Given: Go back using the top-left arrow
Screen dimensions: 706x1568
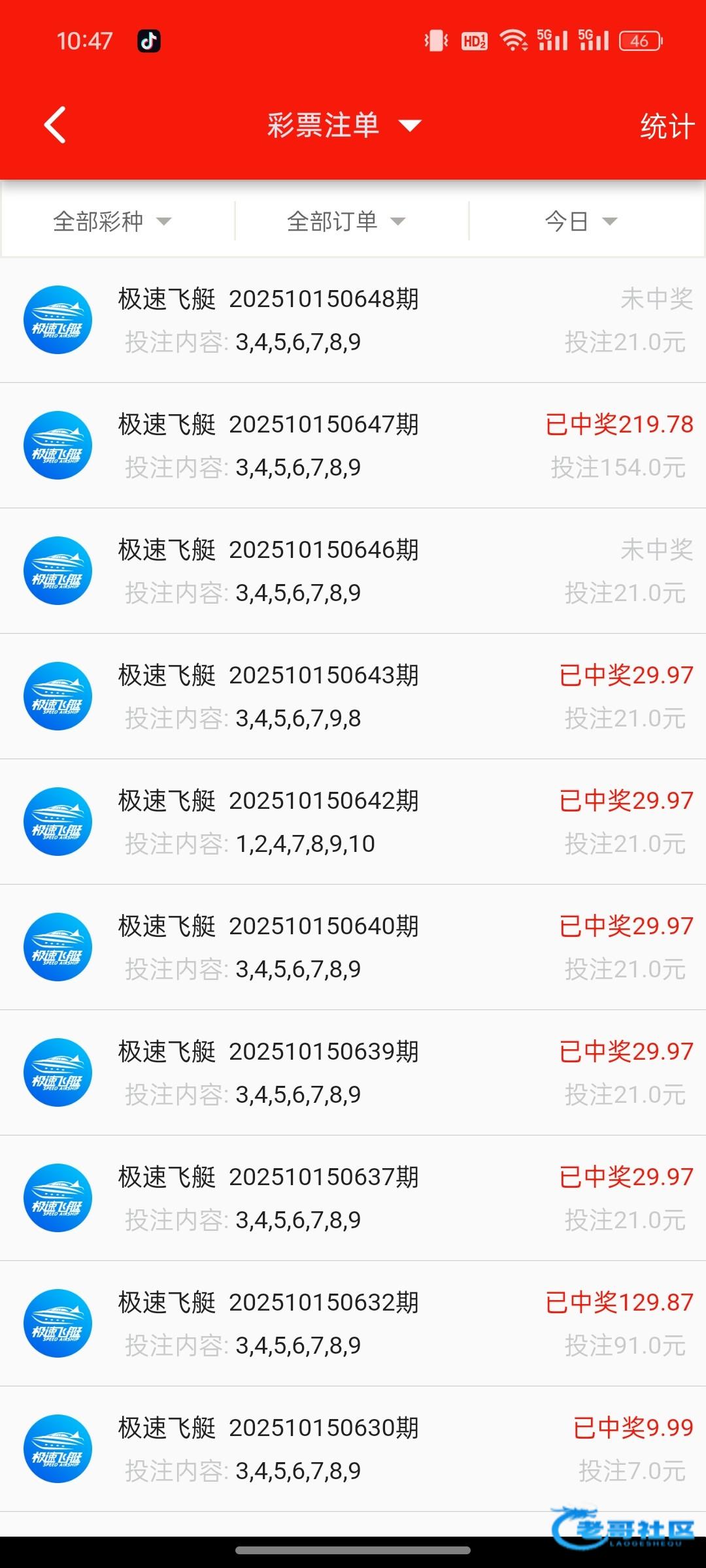Looking at the screenshot, I should point(56,125).
